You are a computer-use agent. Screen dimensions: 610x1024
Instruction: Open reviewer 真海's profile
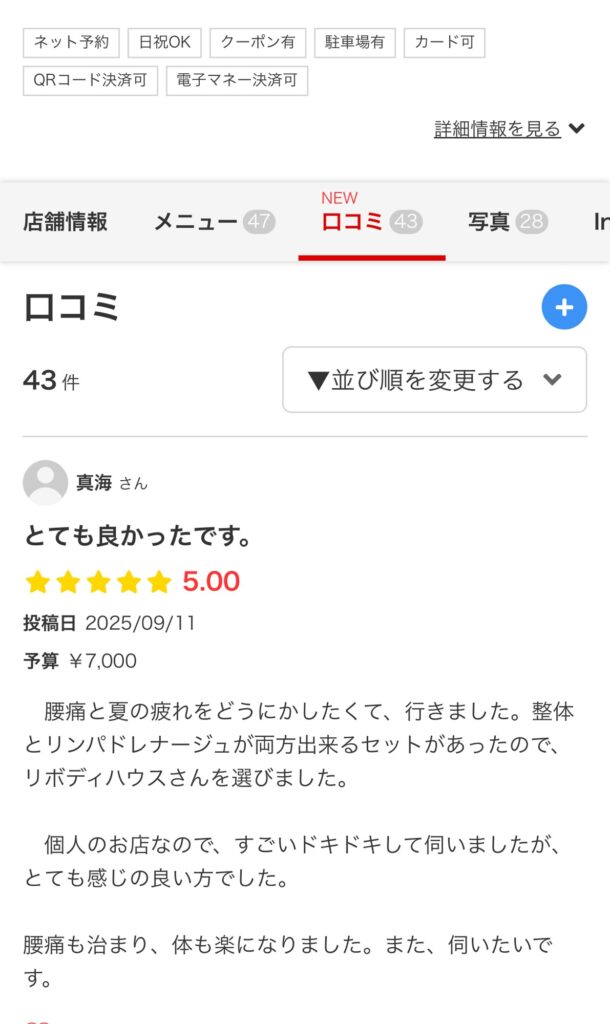[x=94, y=483]
